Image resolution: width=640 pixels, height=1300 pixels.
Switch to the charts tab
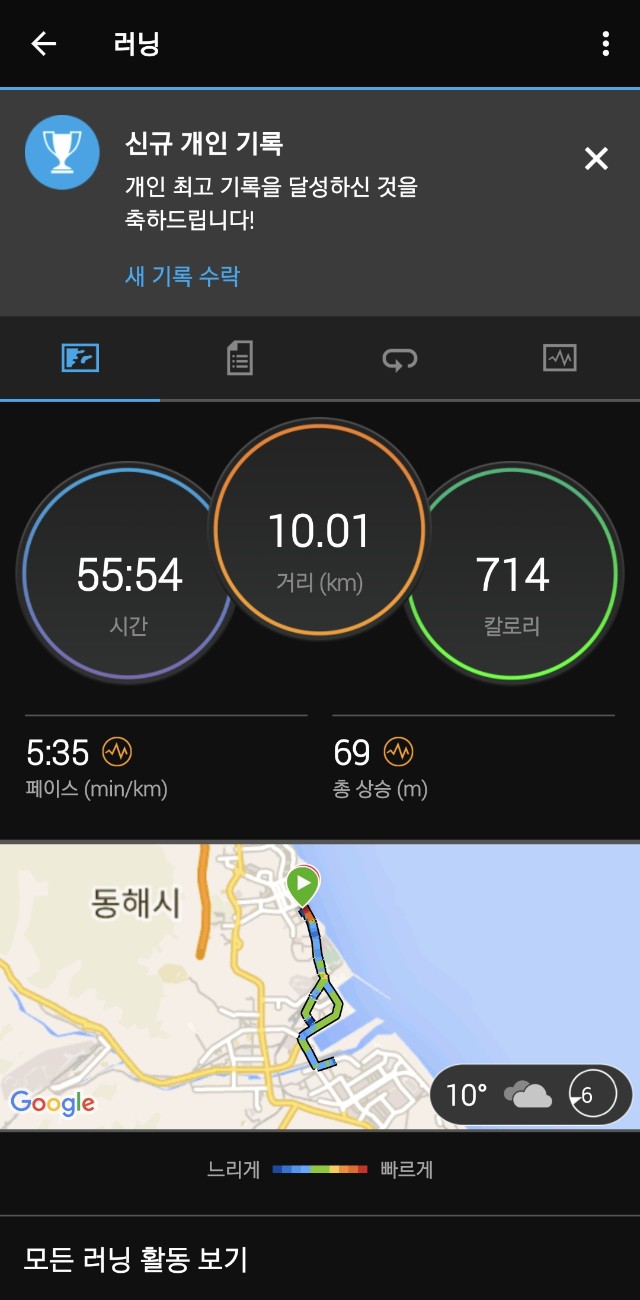tap(559, 358)
